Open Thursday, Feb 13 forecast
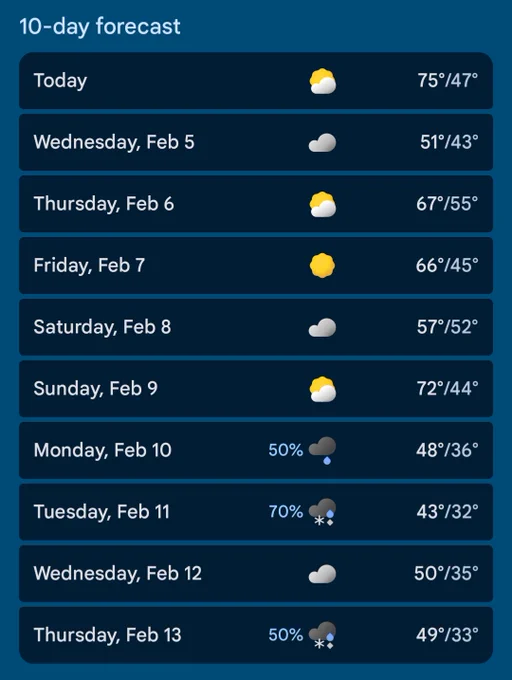The height and width of the screenshot is (680, 512). point(256,635)
